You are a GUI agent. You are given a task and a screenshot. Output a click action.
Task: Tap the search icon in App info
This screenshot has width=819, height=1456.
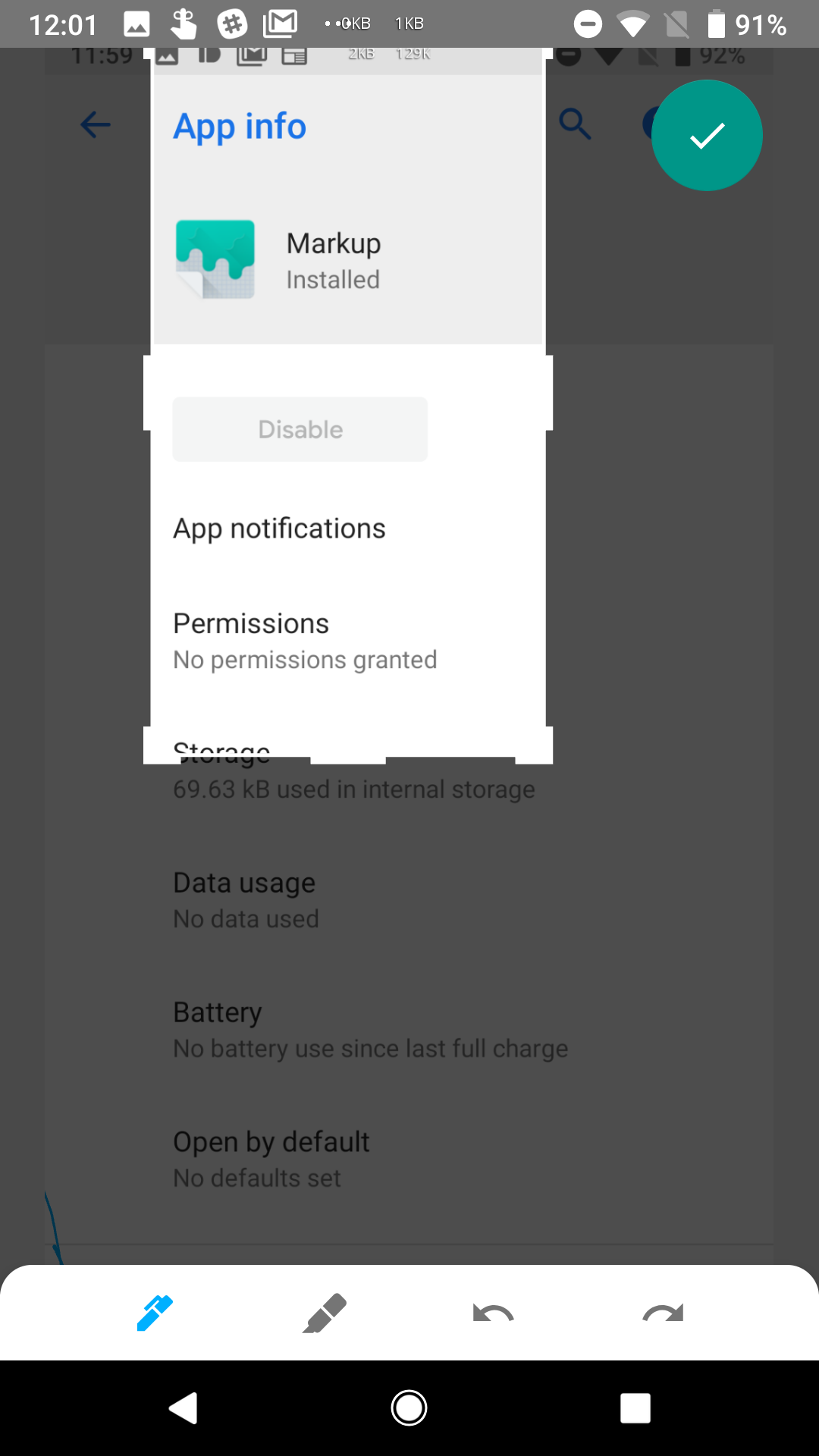576,124
